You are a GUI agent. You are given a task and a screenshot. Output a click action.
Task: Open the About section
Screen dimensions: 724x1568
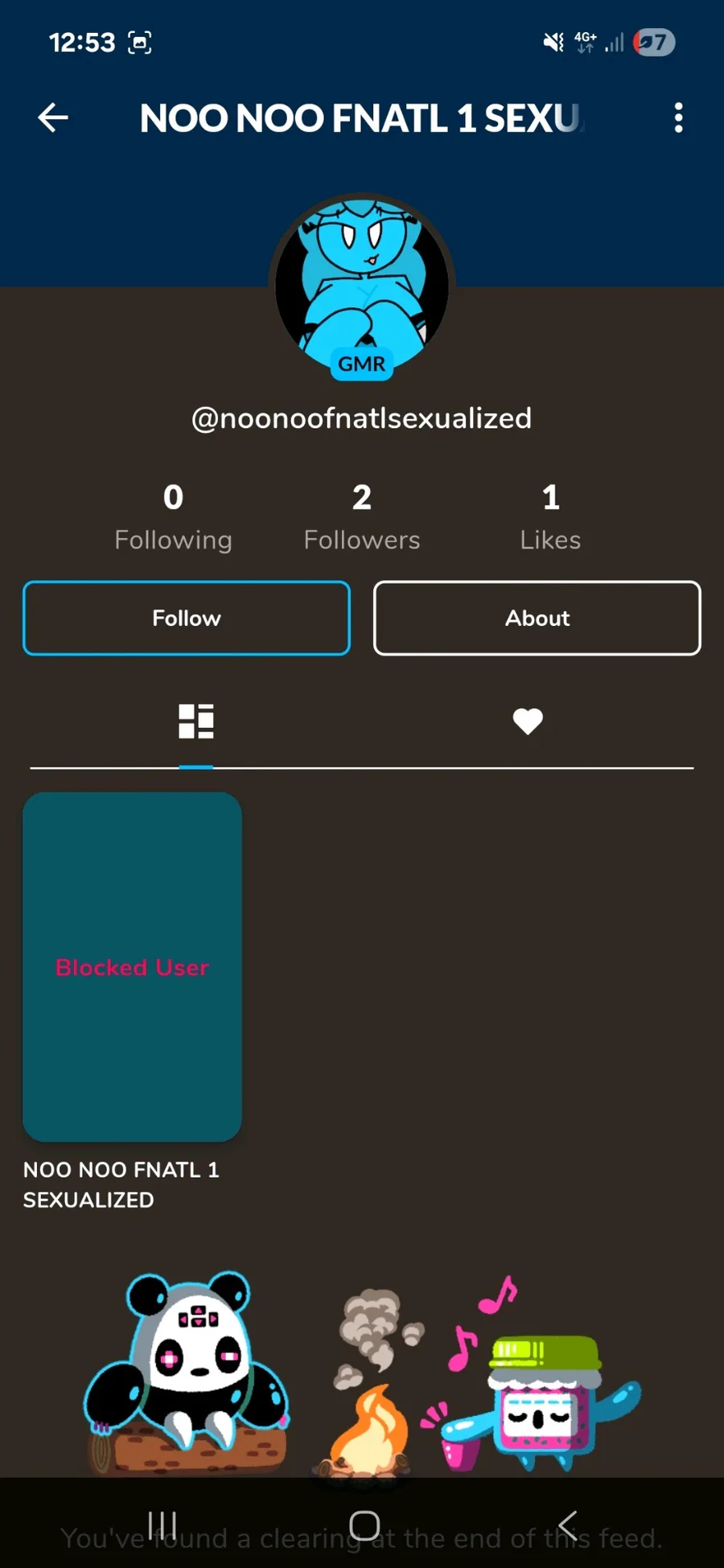[537, 618]
